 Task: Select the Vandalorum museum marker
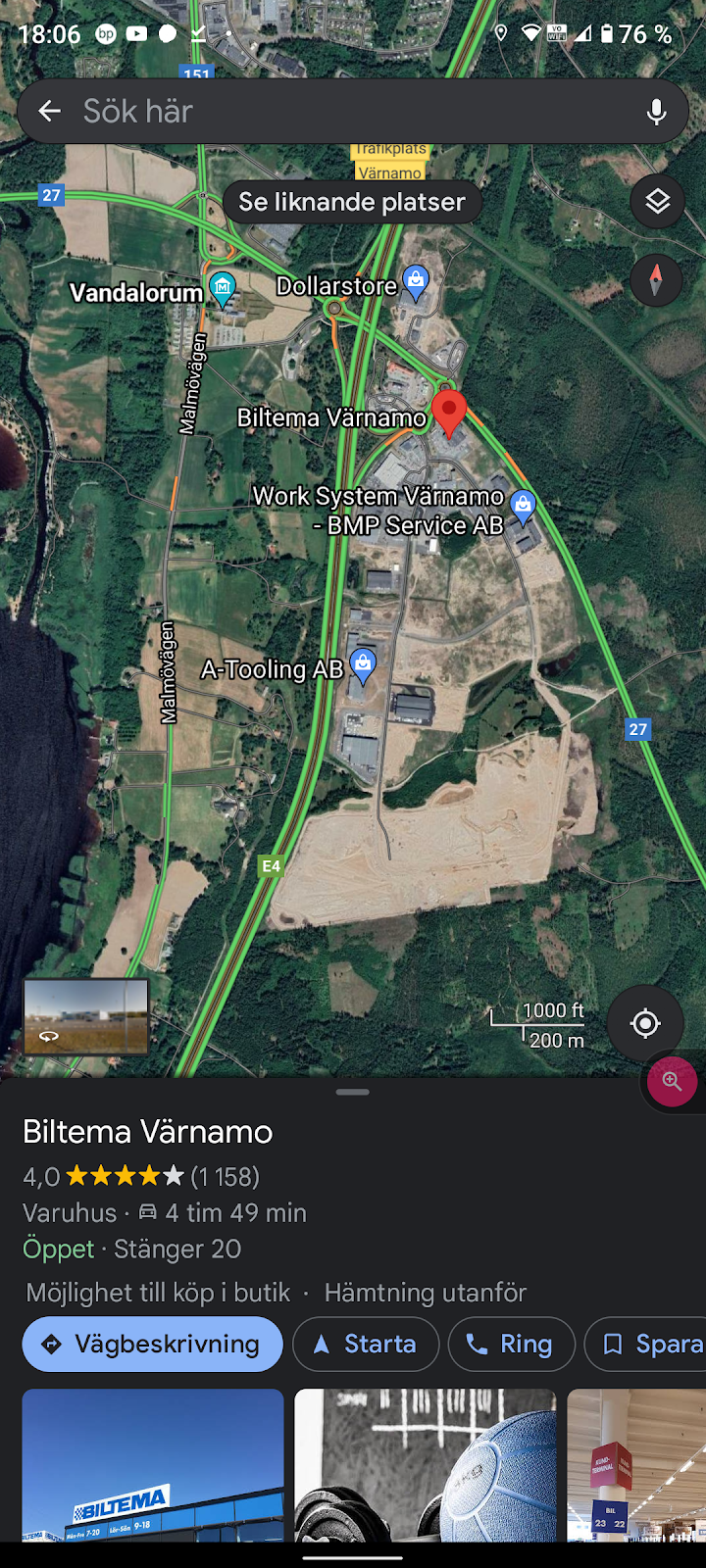[x=224, y=288]
